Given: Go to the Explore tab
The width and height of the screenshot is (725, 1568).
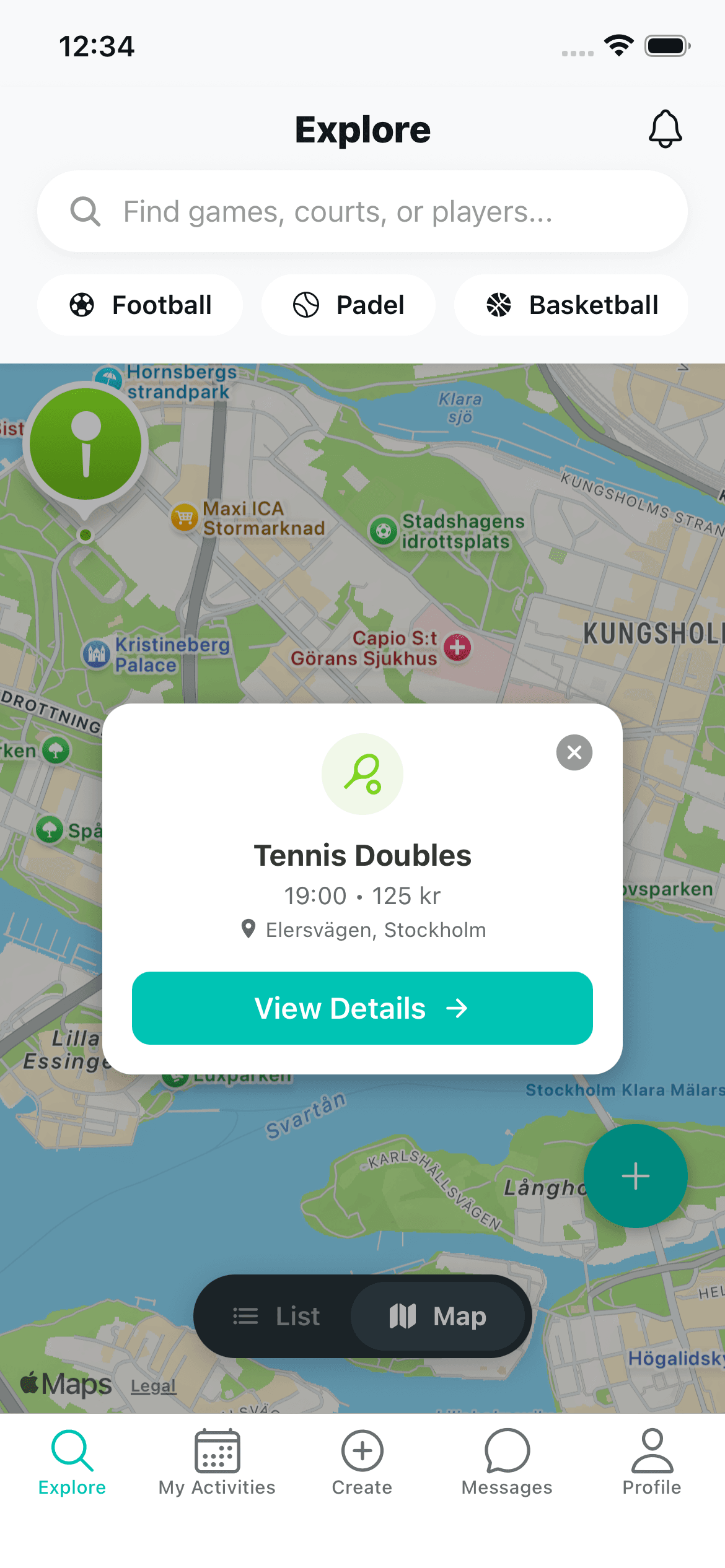Looking at the screenshot, I should pos(72,1463).
